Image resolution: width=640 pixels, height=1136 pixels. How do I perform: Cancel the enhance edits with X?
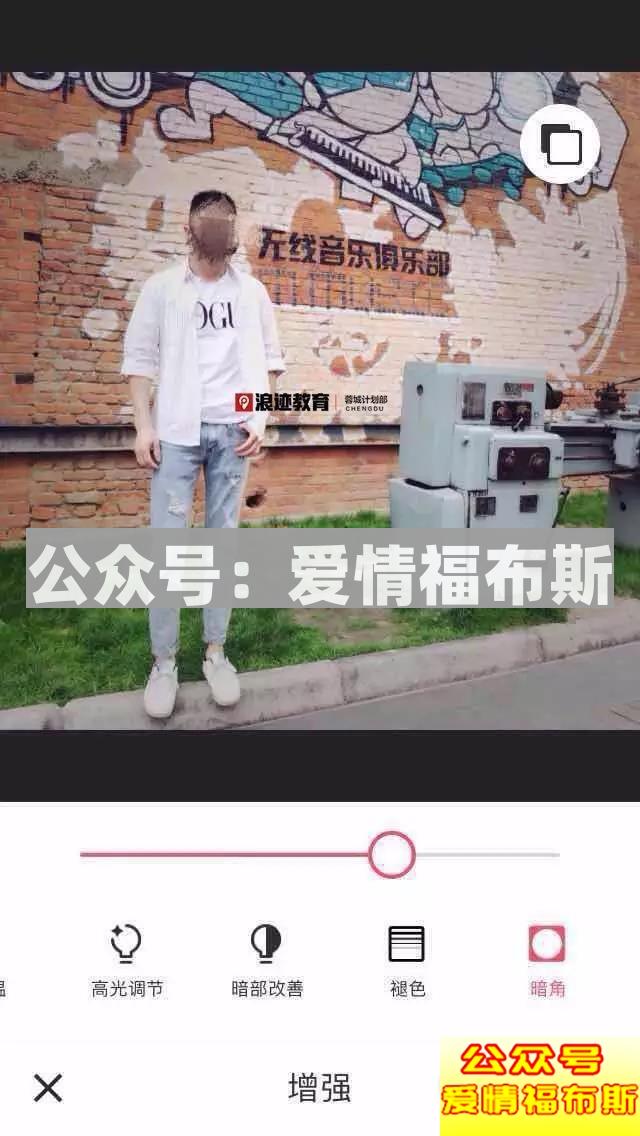(x=48, y=1087)
